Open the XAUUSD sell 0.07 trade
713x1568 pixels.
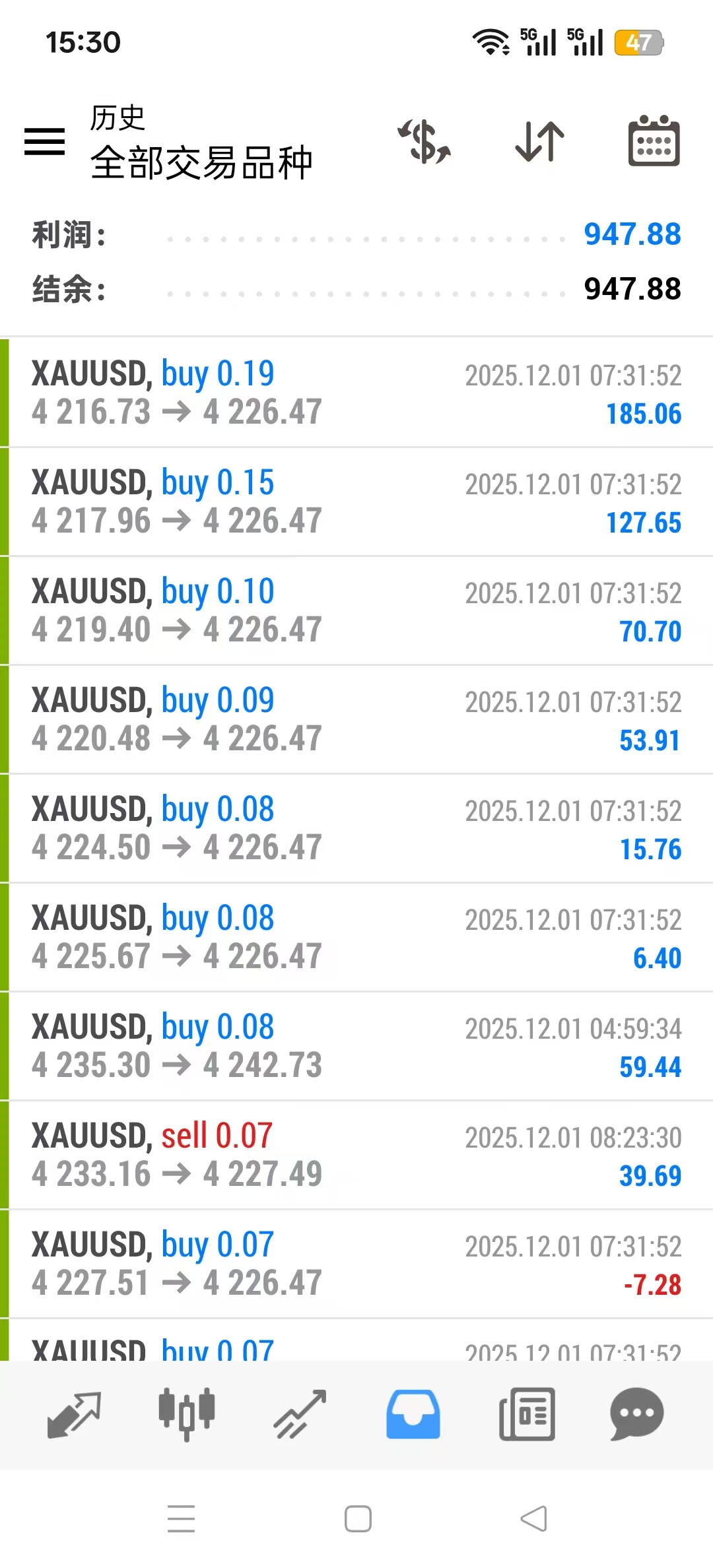point(356,1155)
